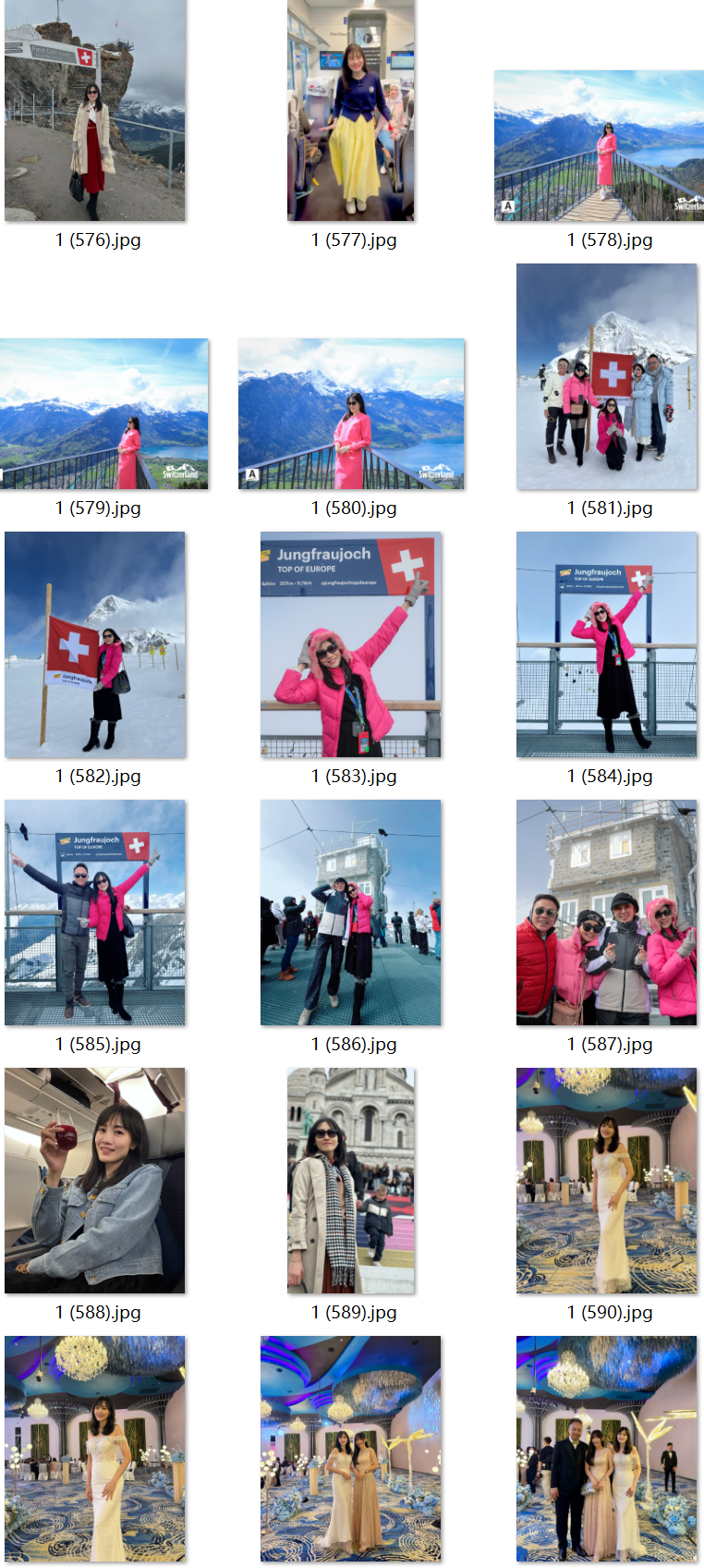This screenshot has height=1568, width=704.
Task: Open the 1 (583).jpg image
Action: pyautogui.click(x=350, y=644)
